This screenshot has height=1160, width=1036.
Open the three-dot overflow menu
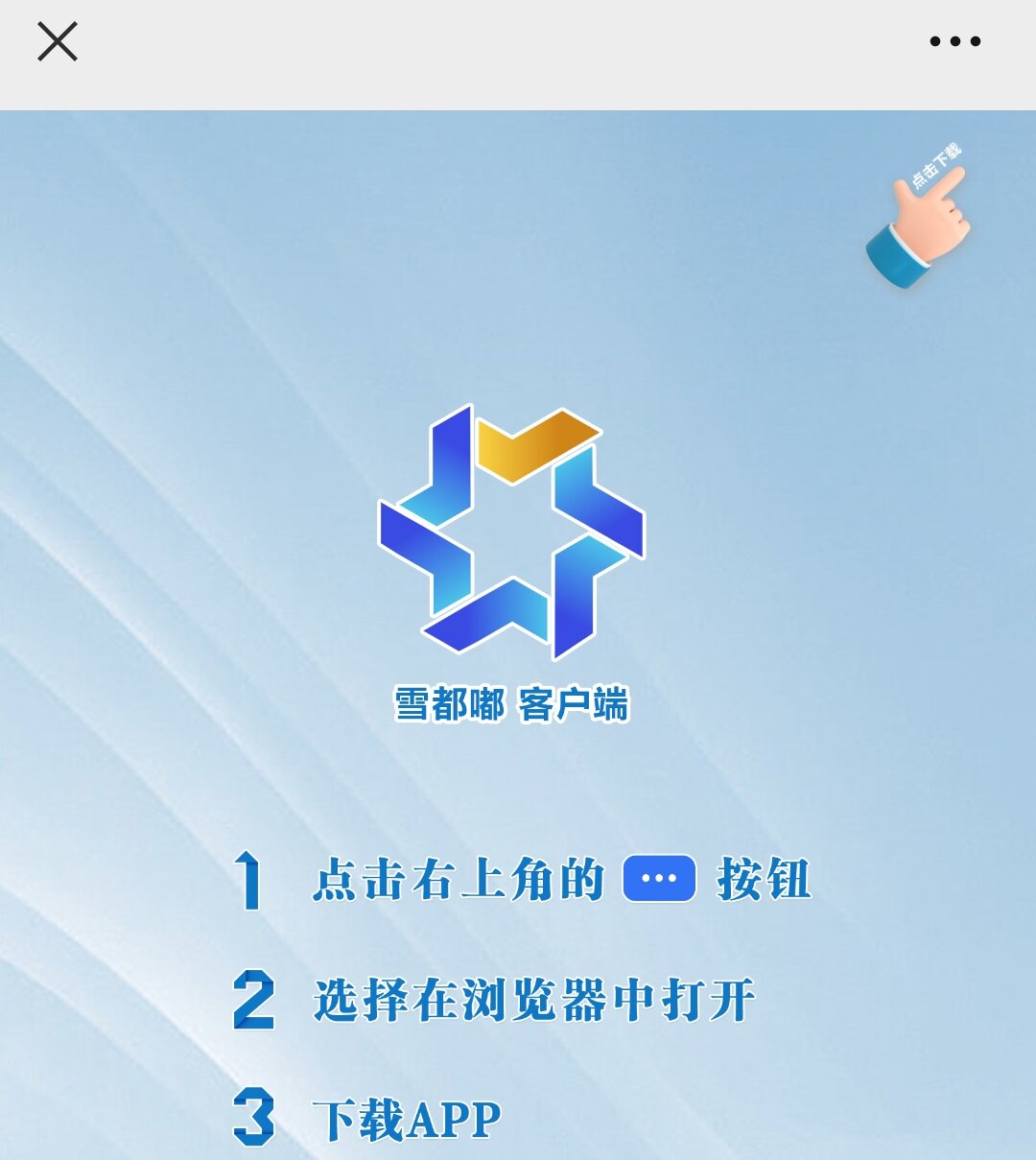[954, 41]
